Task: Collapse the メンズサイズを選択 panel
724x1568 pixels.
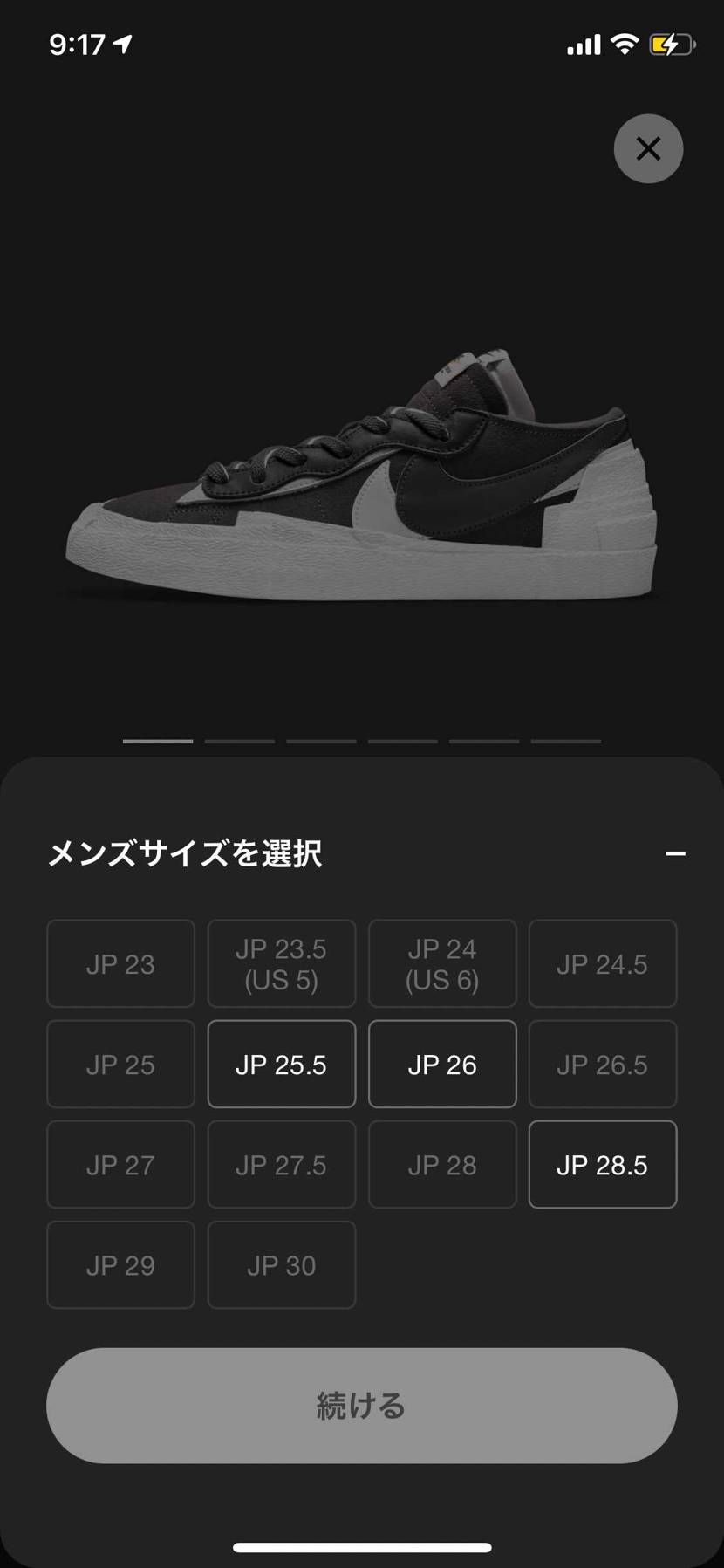Action: [x=675, y=853]
